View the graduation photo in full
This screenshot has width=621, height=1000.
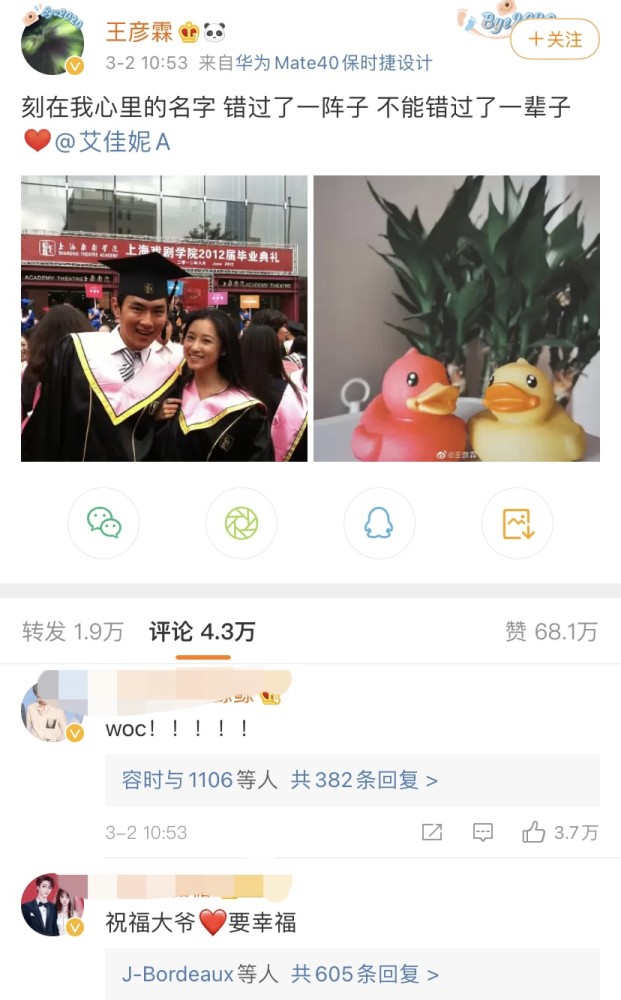pos(164,319)
